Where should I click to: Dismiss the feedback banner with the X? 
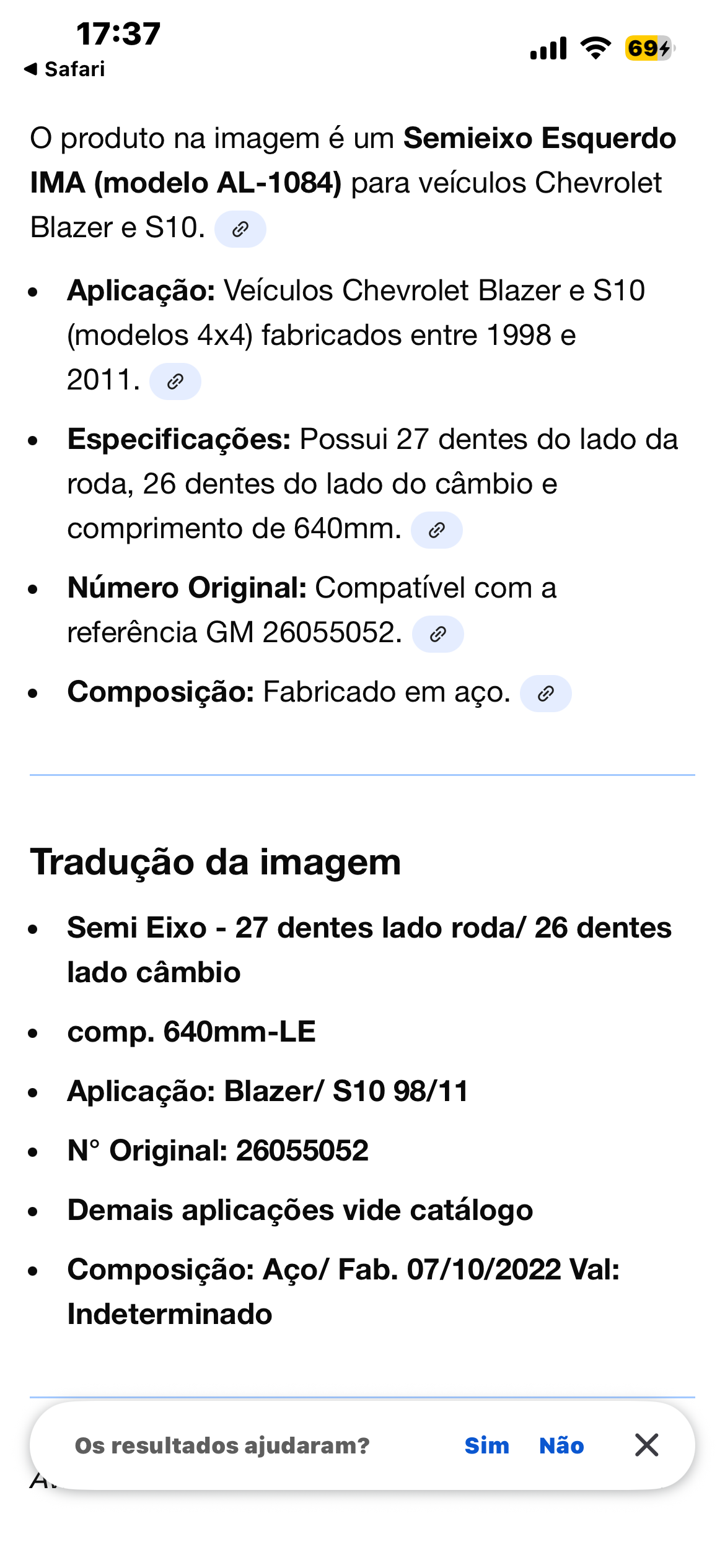pos(646,1445)
